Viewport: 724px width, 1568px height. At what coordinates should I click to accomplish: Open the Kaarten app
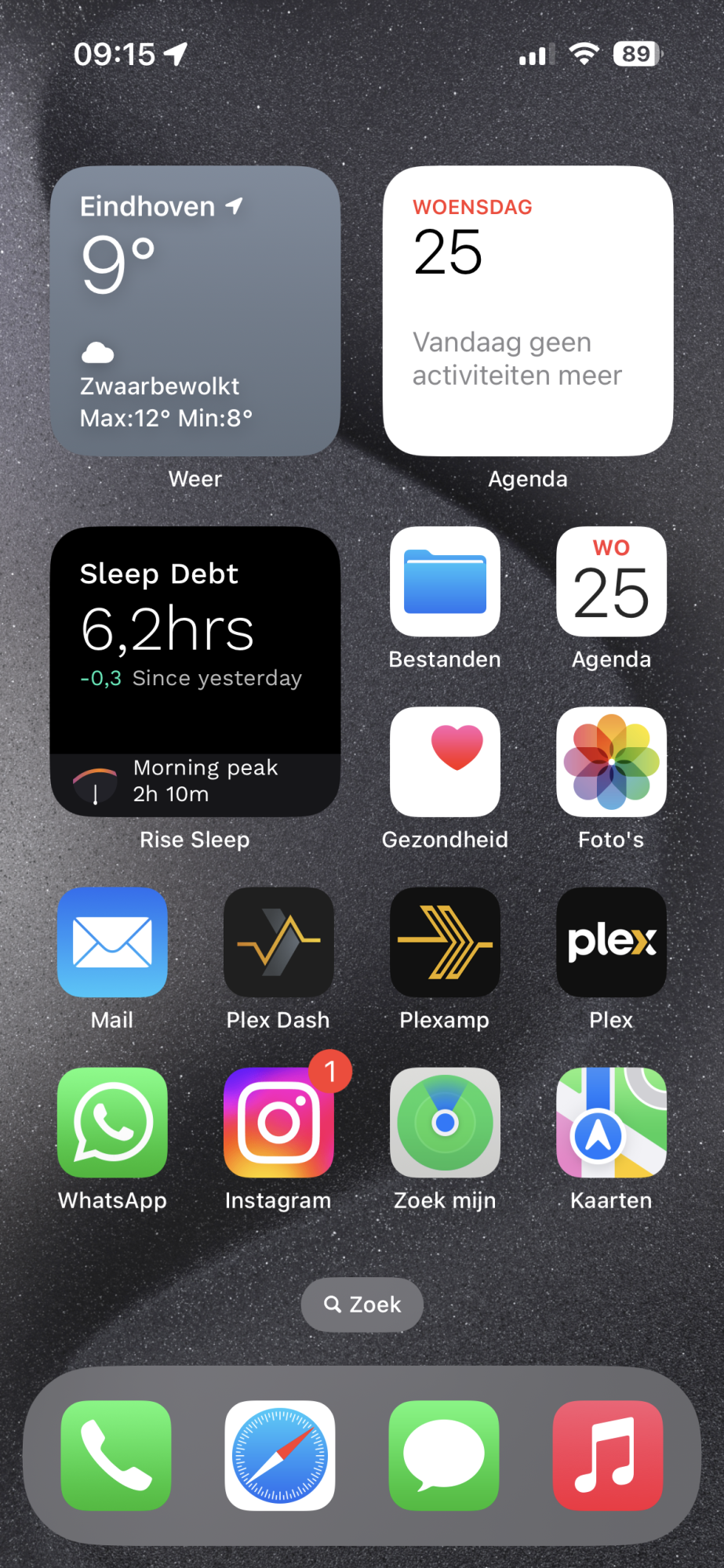611,1123
